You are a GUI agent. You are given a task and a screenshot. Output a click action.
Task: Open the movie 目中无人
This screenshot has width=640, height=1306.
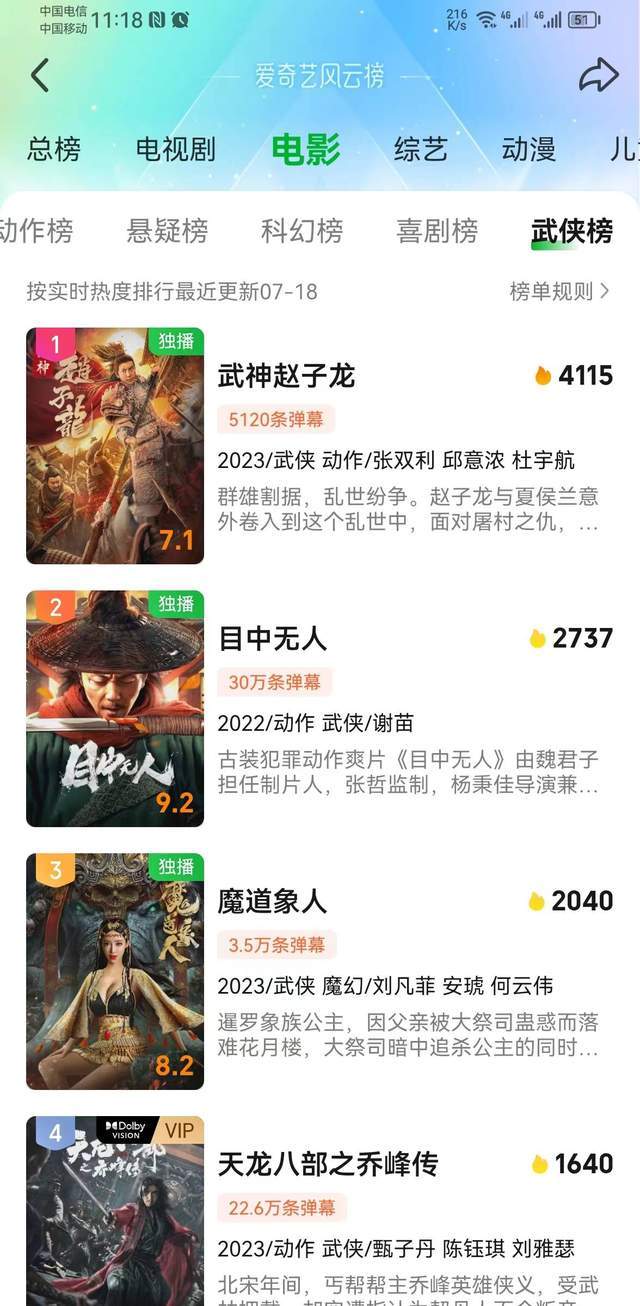tap(273, 638)
